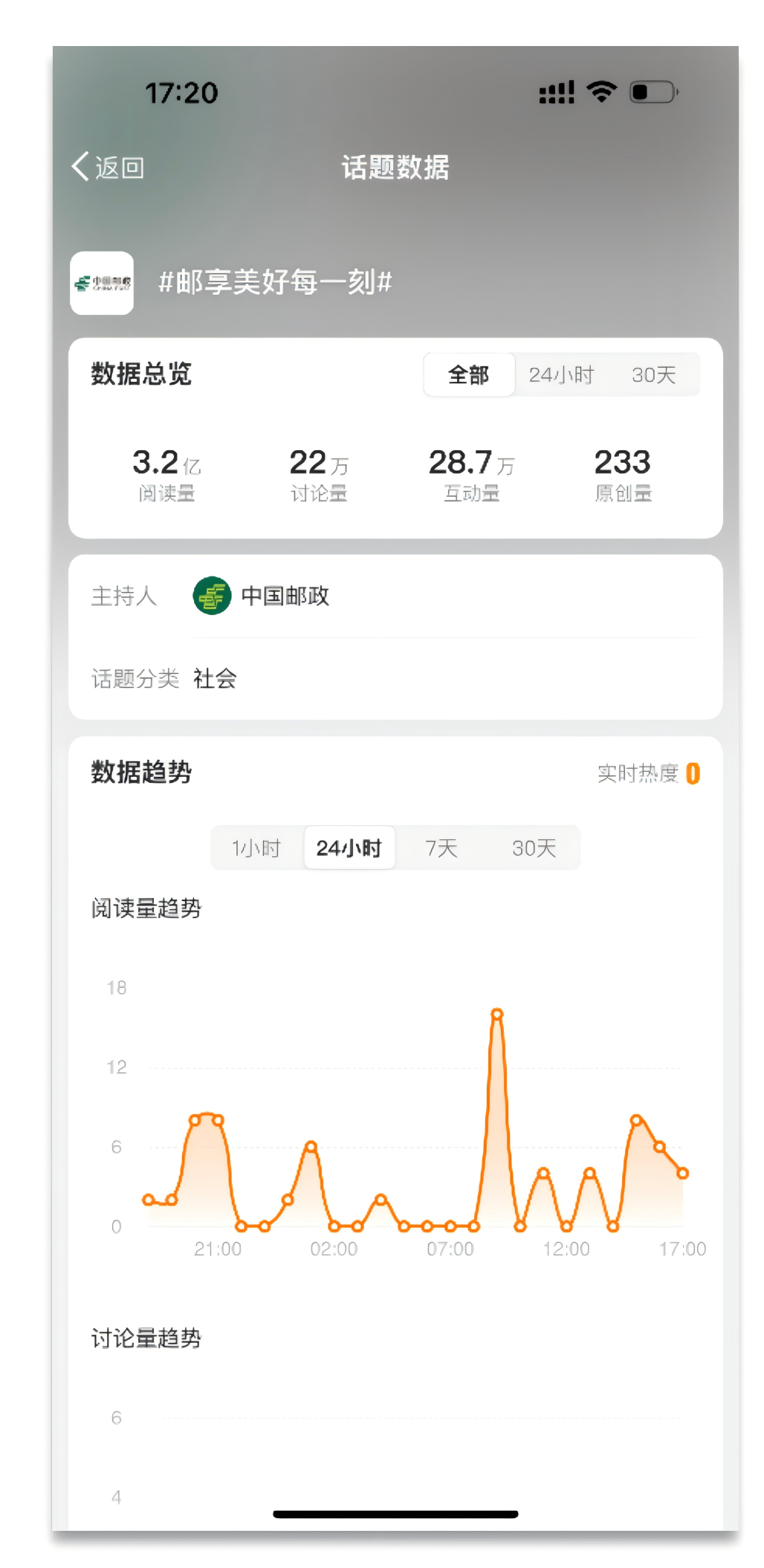
Task: Switch 数据总览 to 30天
Action: pyautogui.click(x=653, y=374)
